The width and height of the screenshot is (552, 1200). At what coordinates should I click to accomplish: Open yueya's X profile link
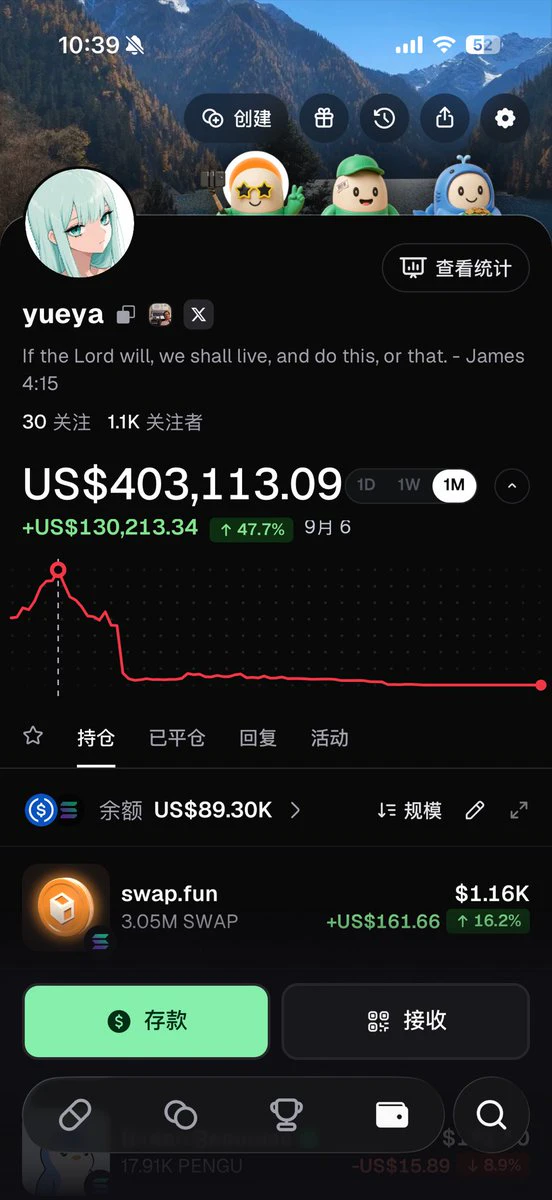[x=199, y=315]
